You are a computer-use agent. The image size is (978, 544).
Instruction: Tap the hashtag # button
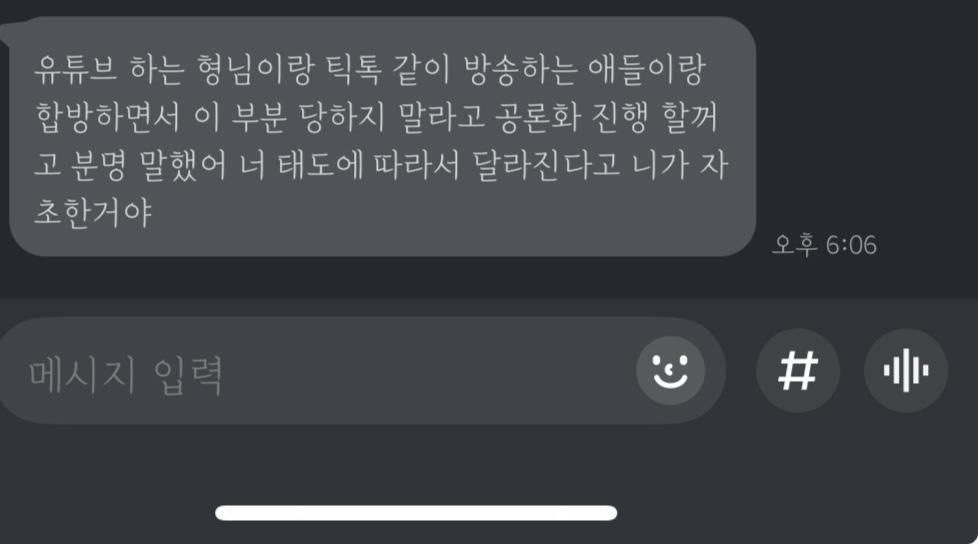[x=797, y=371]
